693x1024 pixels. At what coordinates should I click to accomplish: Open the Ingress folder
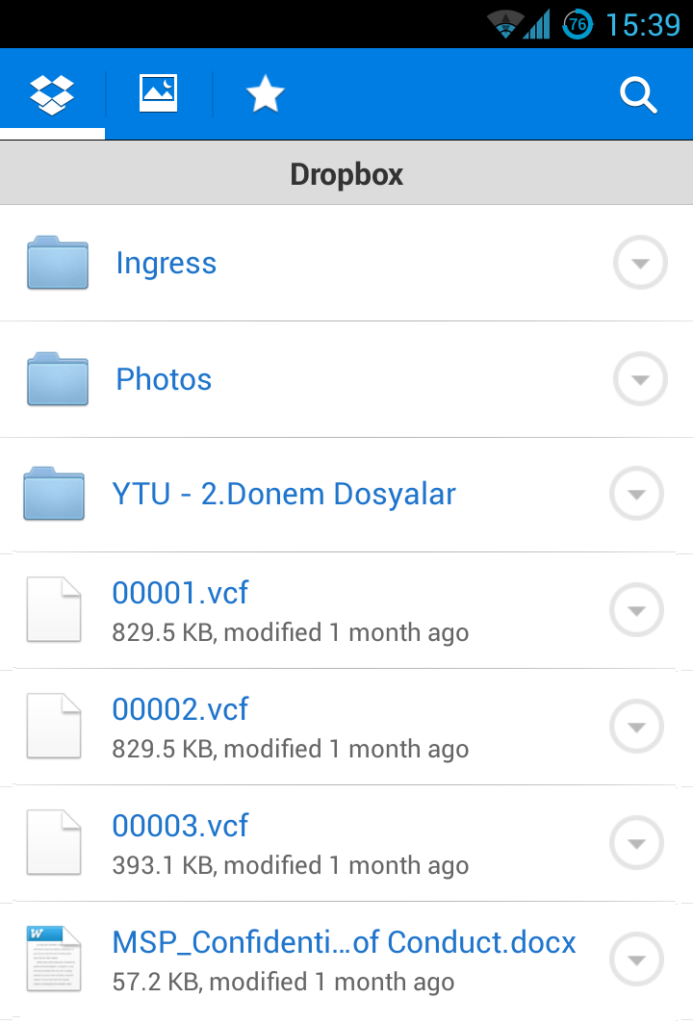point(166,263)
